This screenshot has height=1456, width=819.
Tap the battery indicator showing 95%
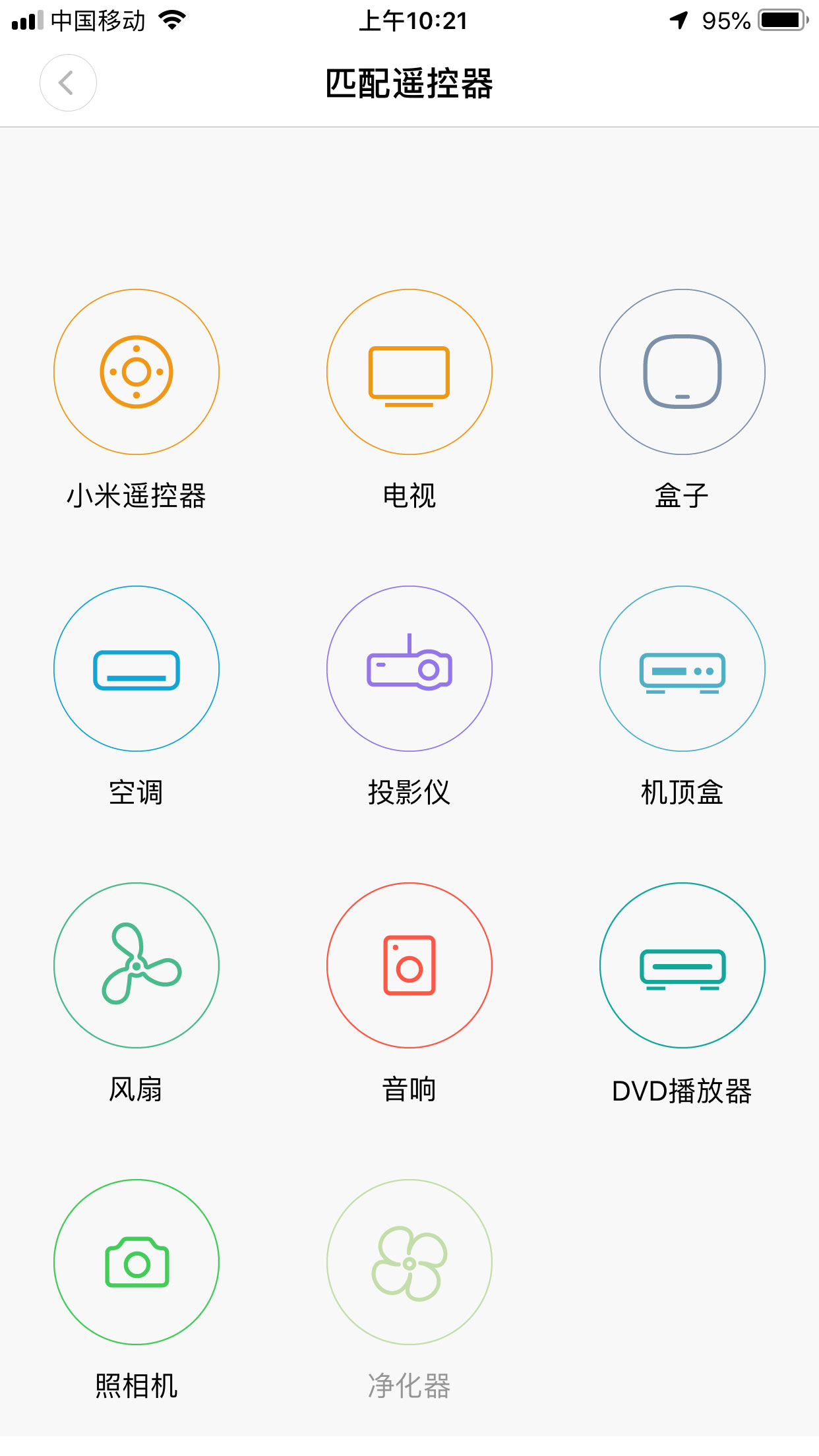pos(781,20)
